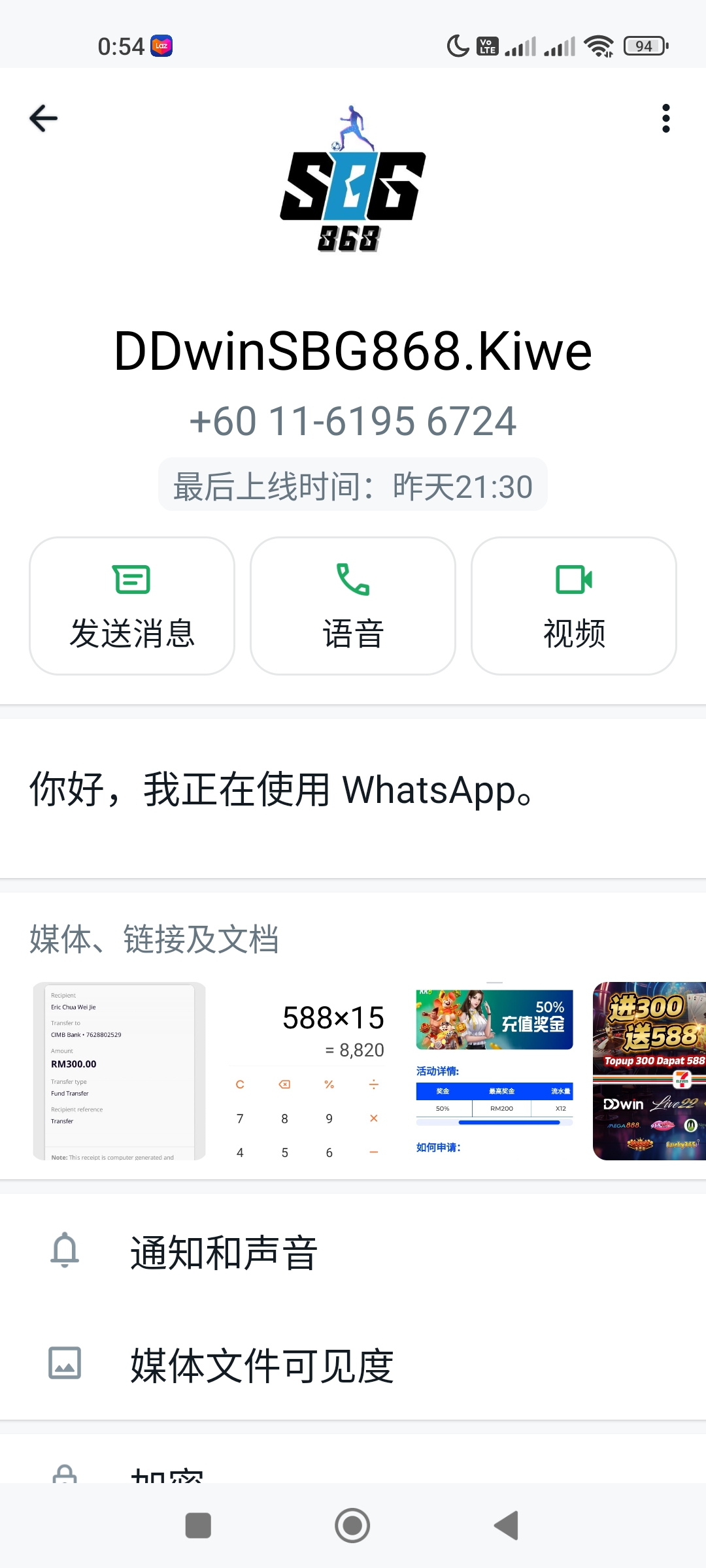The height and width of the screenshot is (1568, 706).
Task: Open the 588×15 calculator screenshot
Action: [x=307, y=1071]
